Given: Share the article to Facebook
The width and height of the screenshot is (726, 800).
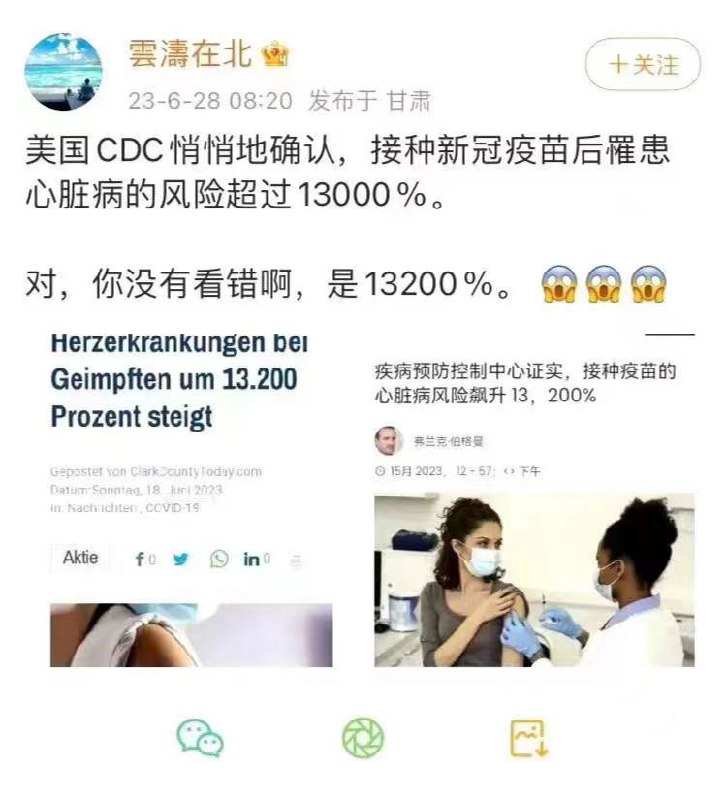Looking at the screenshot, I should pos(142,560).
